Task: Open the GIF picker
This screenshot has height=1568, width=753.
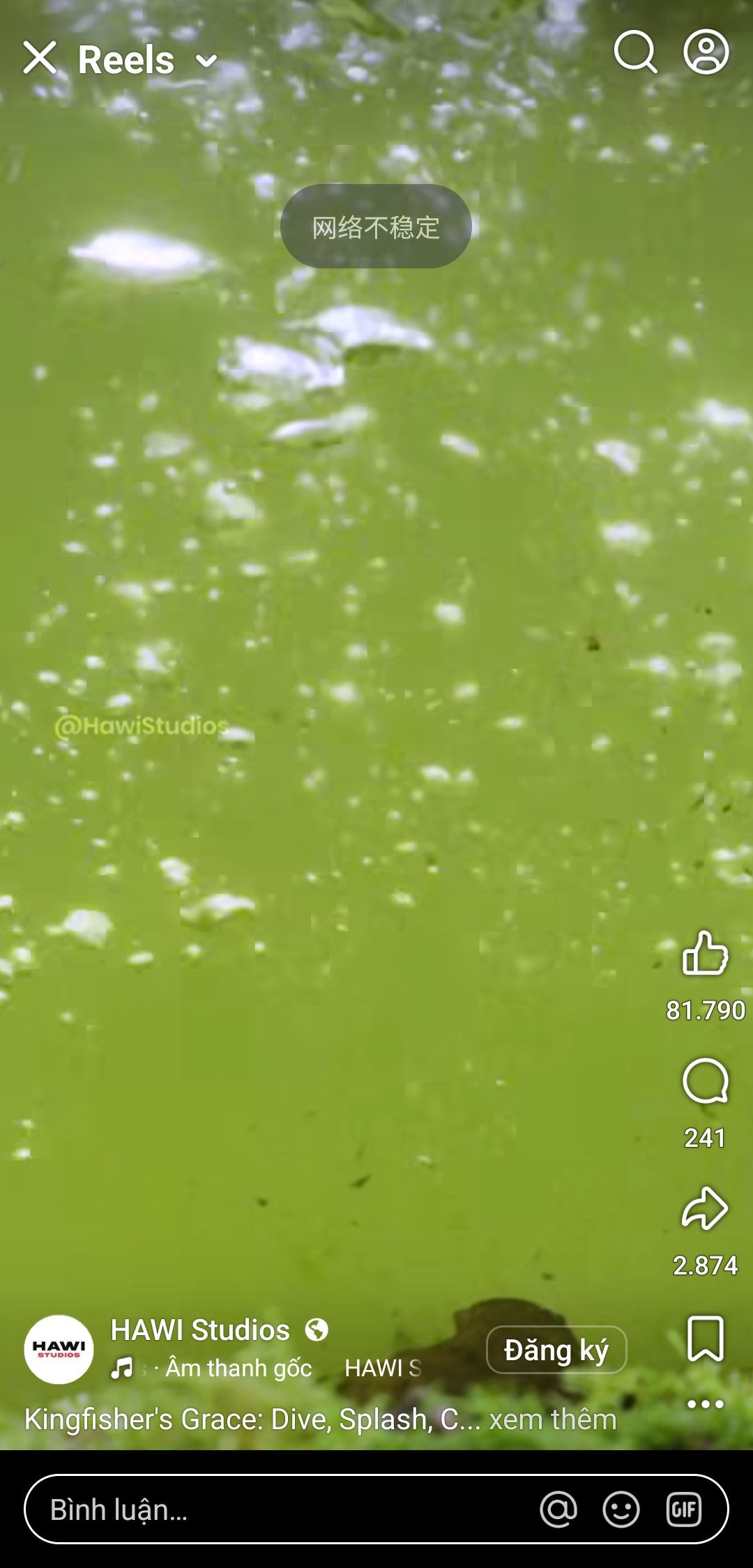Action: (683, 1509)
